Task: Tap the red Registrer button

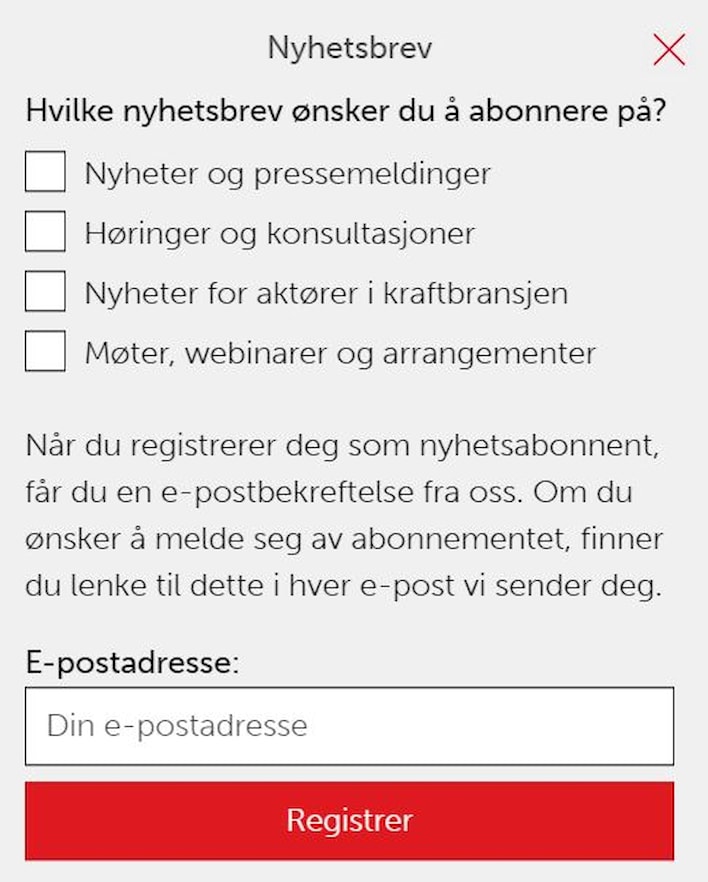Action: click(x=349, y=821)
